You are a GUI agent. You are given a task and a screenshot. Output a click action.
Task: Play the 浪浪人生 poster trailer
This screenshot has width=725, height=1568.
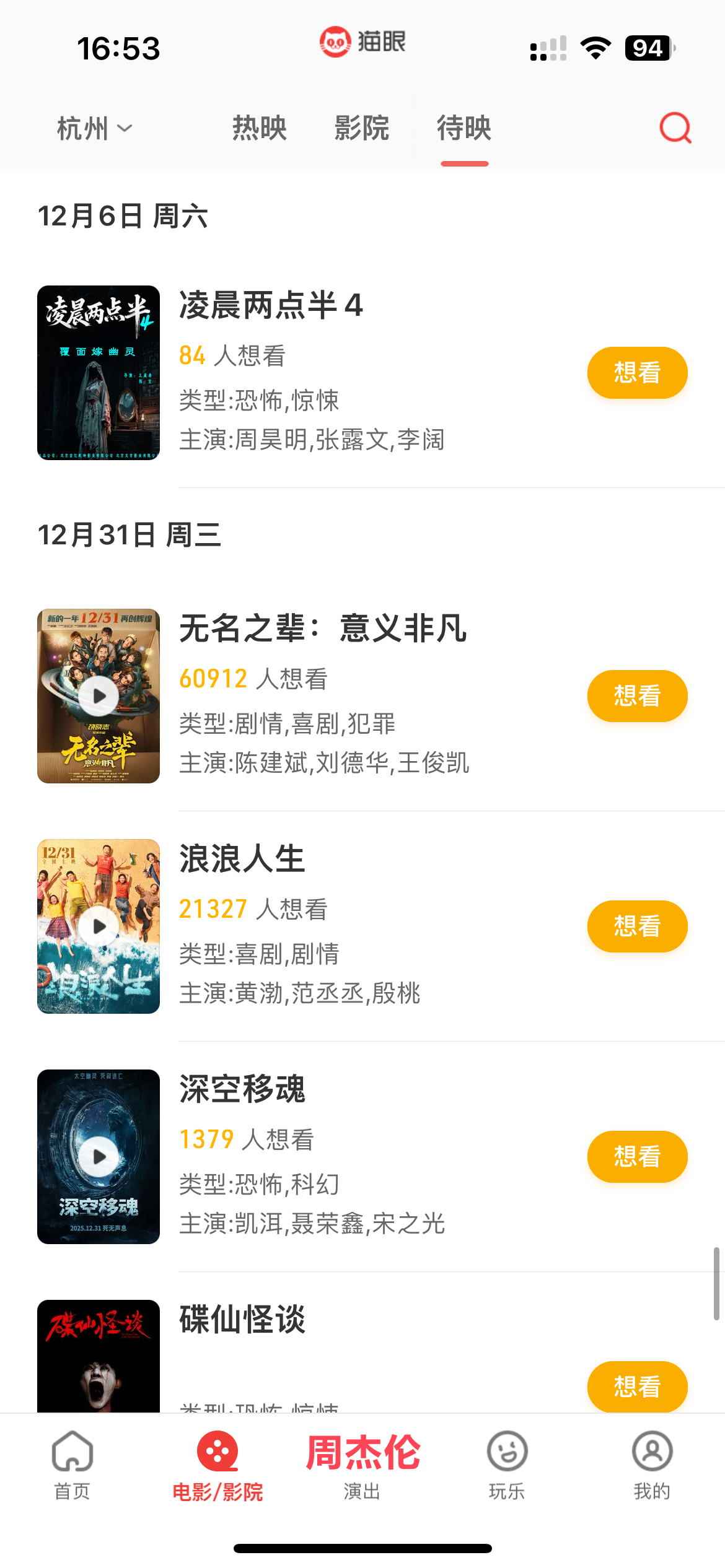99,926
